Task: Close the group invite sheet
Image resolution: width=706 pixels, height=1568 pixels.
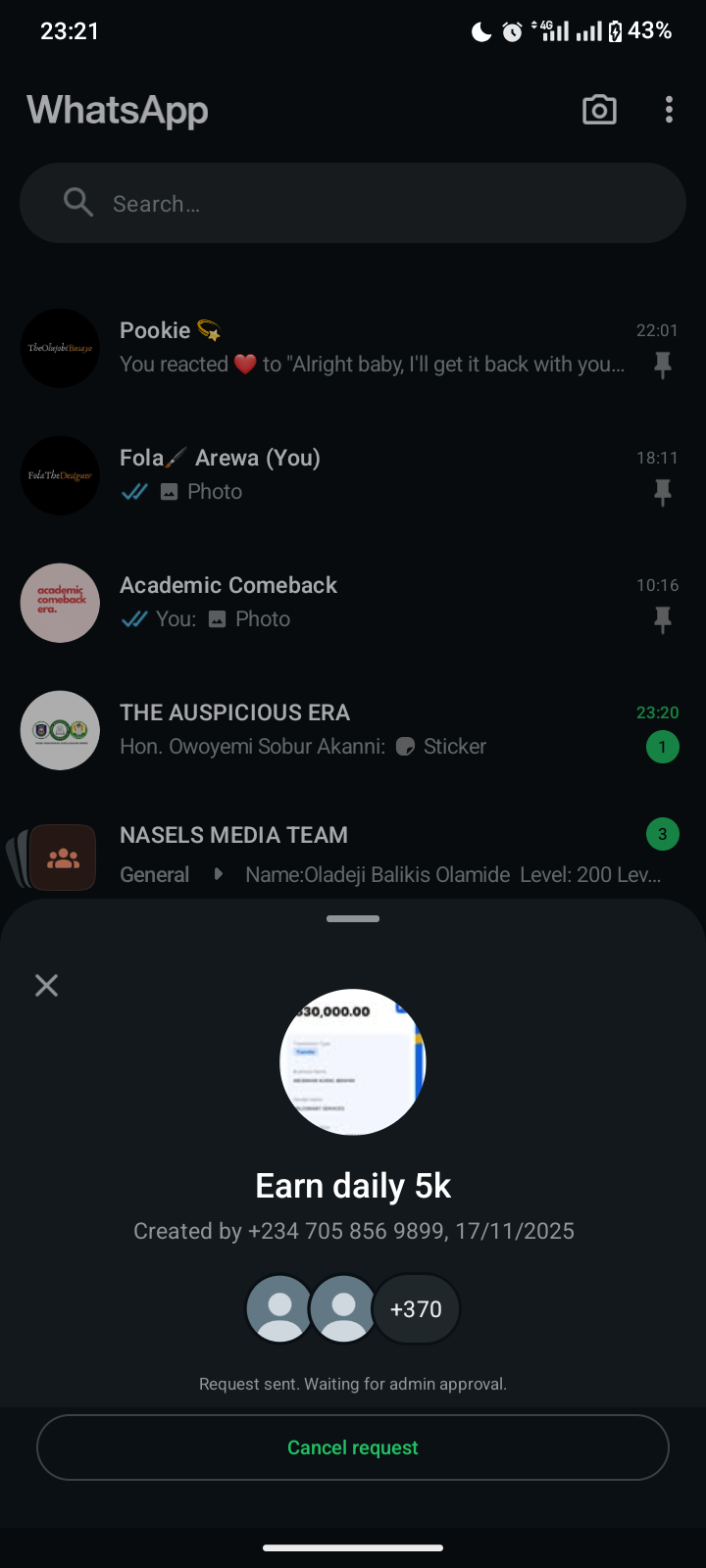Action: [46, 985]
